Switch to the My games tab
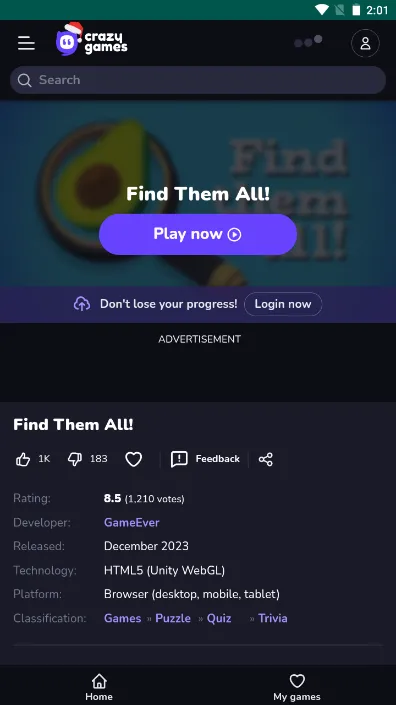The height and width of the screenshot is (705, 396). point(297,687)
